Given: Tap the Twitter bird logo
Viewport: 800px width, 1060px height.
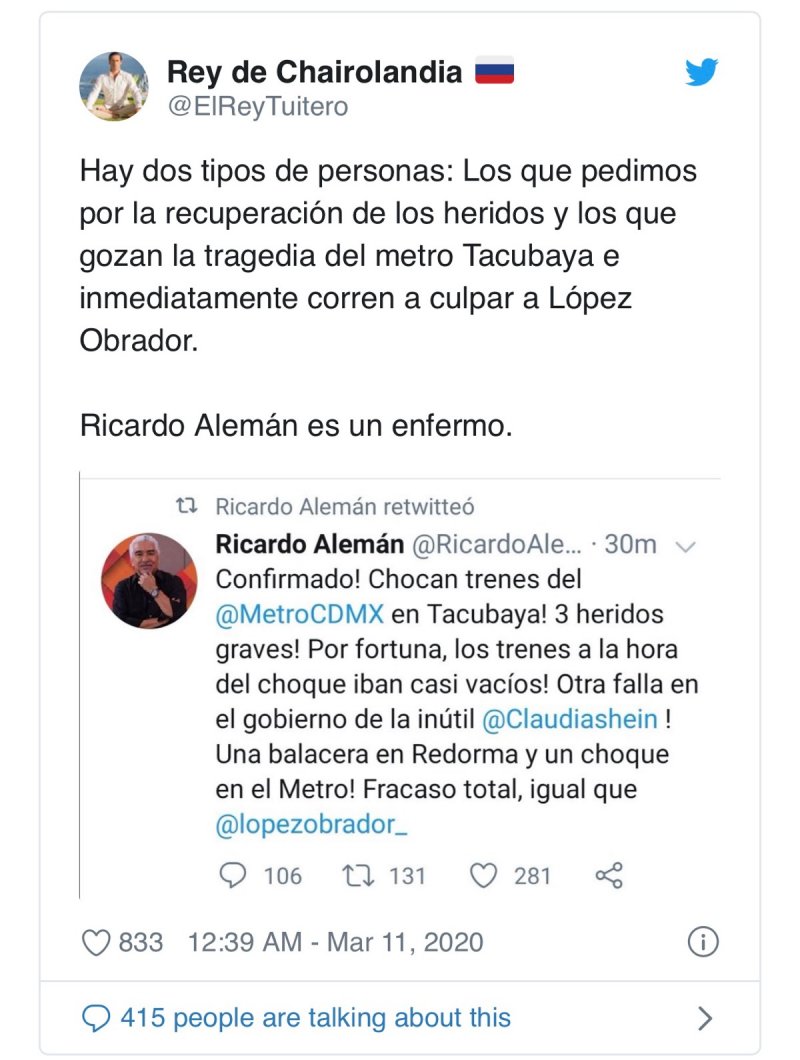Looking at the screenshot, I should click(702, 72).
